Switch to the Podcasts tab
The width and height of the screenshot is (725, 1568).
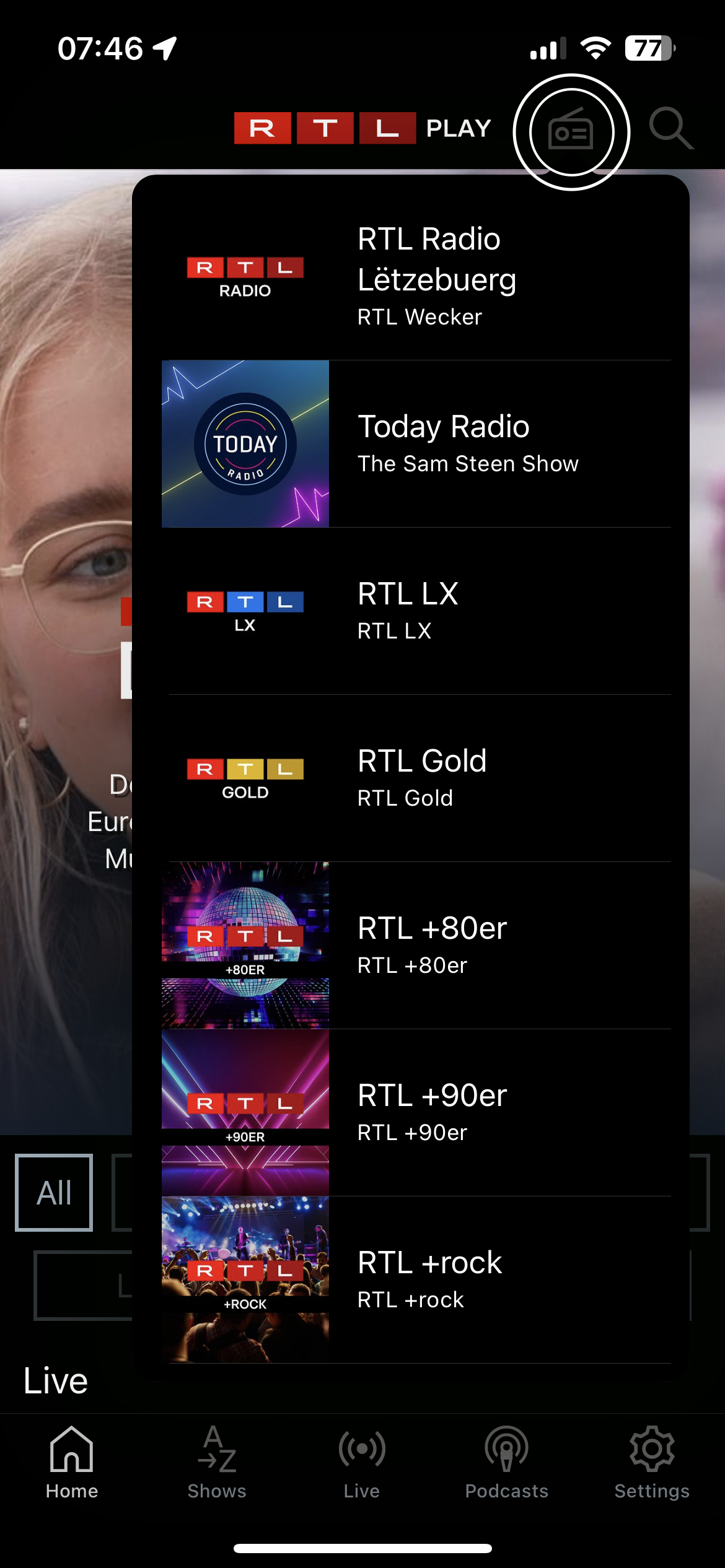507,1463
